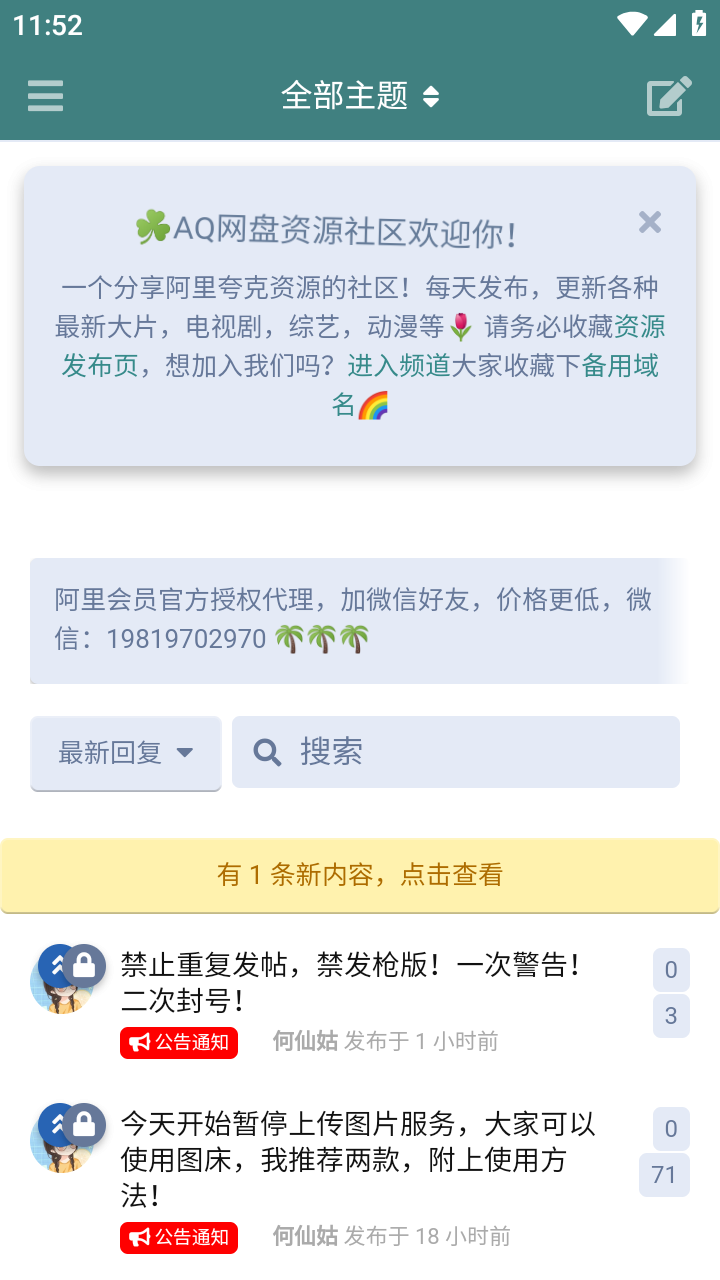Screen dimensions: 720x1280
Task: View new content via yellow notification bar
Action: click(360, 875)
